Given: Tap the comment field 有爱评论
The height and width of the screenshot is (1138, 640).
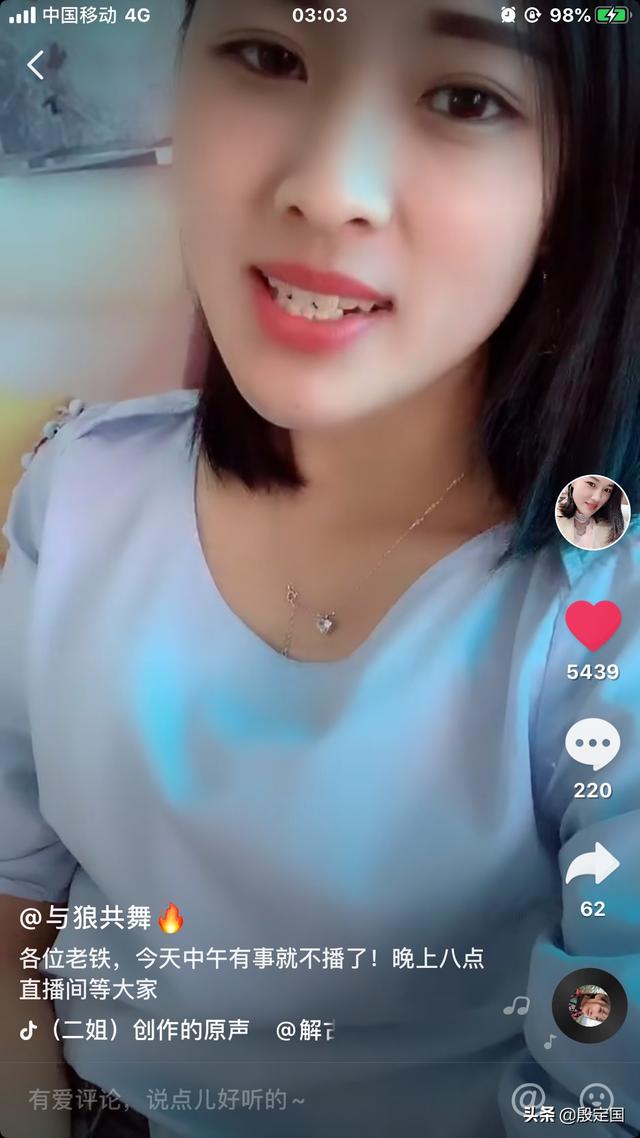Looking at the screenshot, I should coord(168,1100).
